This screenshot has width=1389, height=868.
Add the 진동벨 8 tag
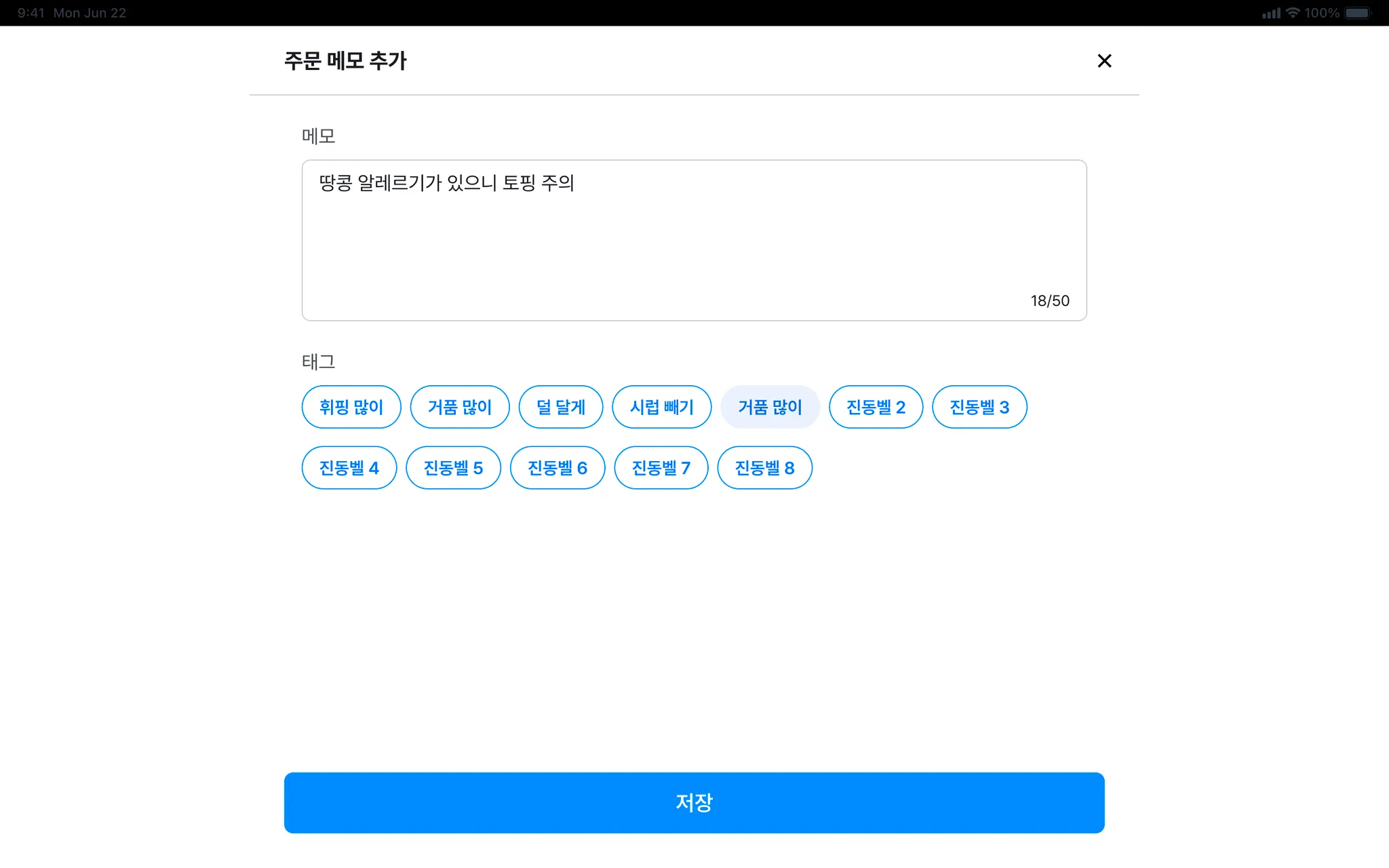764,468
